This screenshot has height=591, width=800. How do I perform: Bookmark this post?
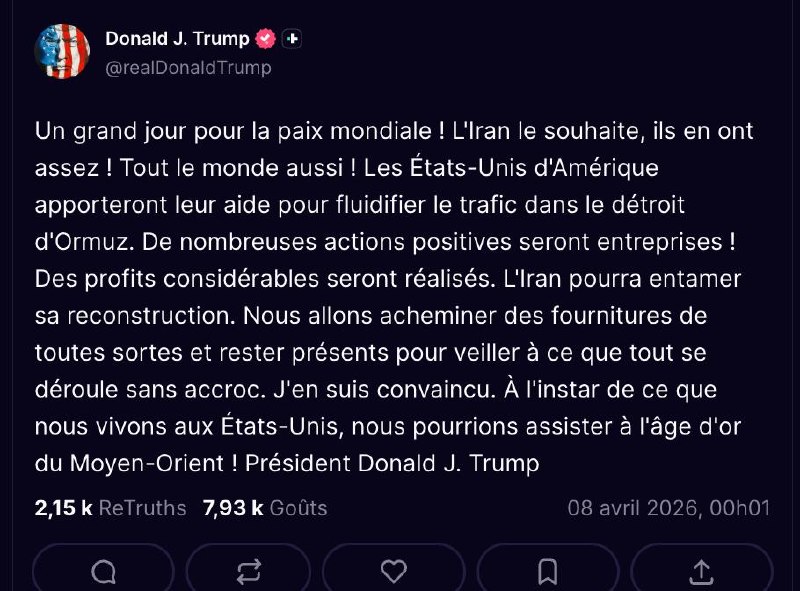click(x=547, y=571)
